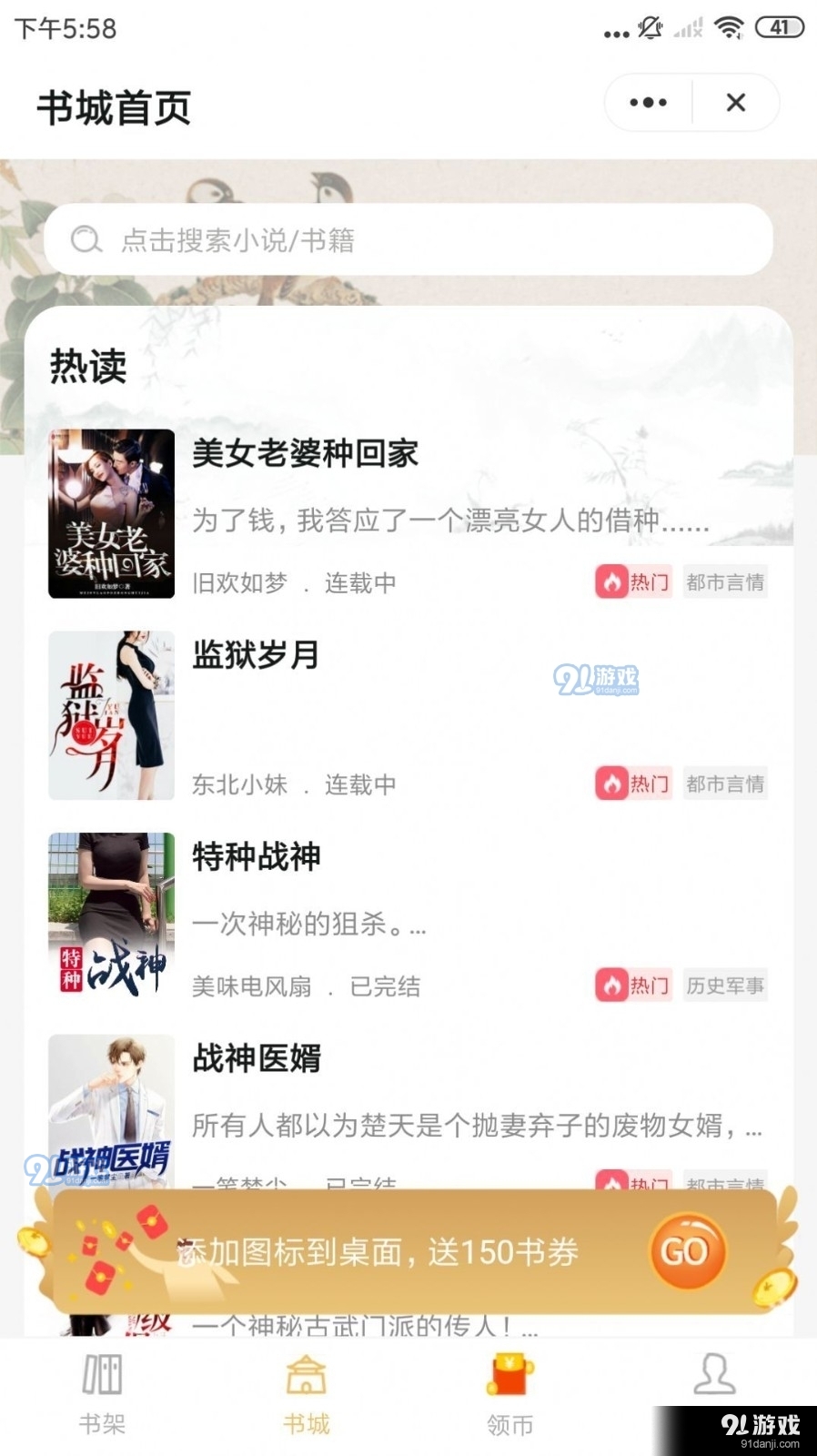This screenshot has width=817, height=1456.
Task: Tap GO on the add-to-desktop banner
Action: (x=687, y=1252)
